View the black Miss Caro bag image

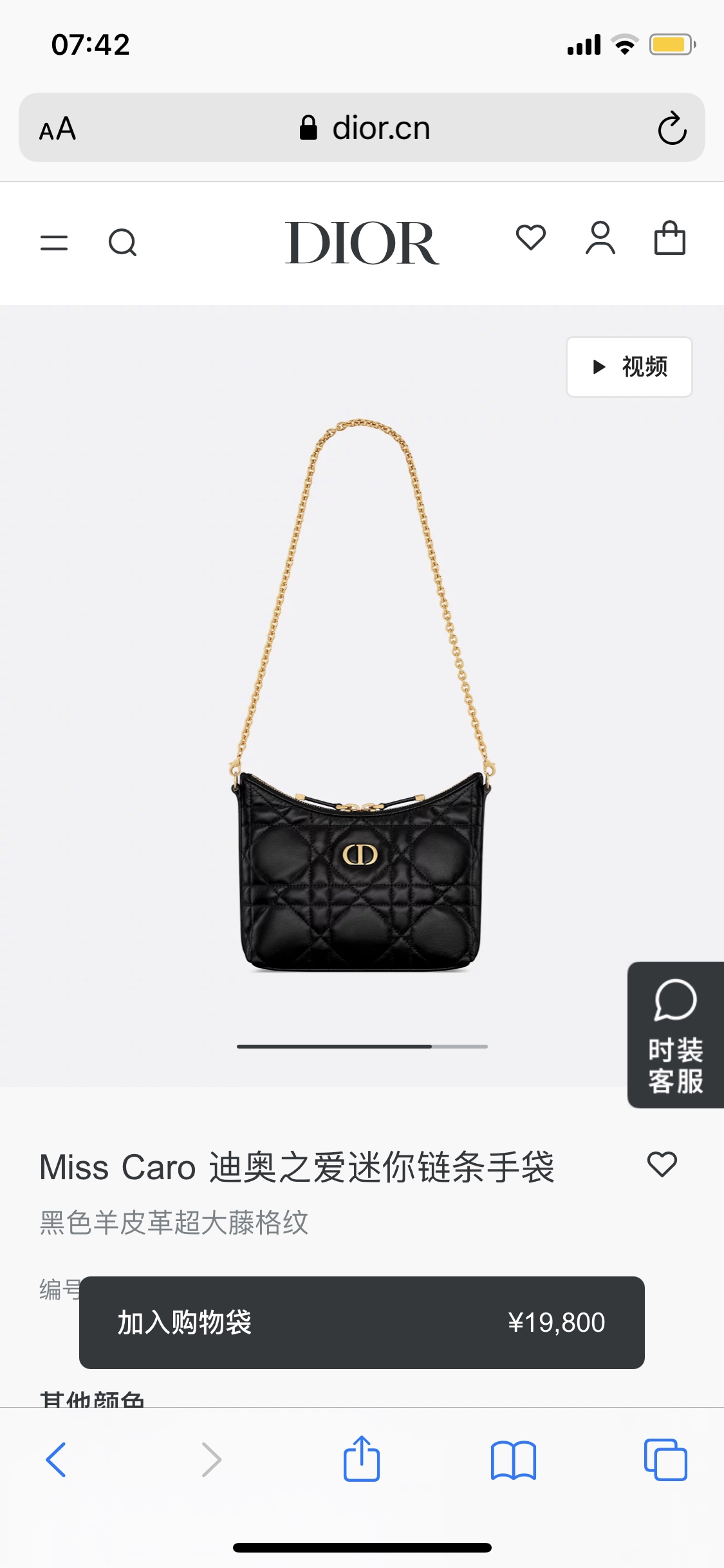click(362, 695)
